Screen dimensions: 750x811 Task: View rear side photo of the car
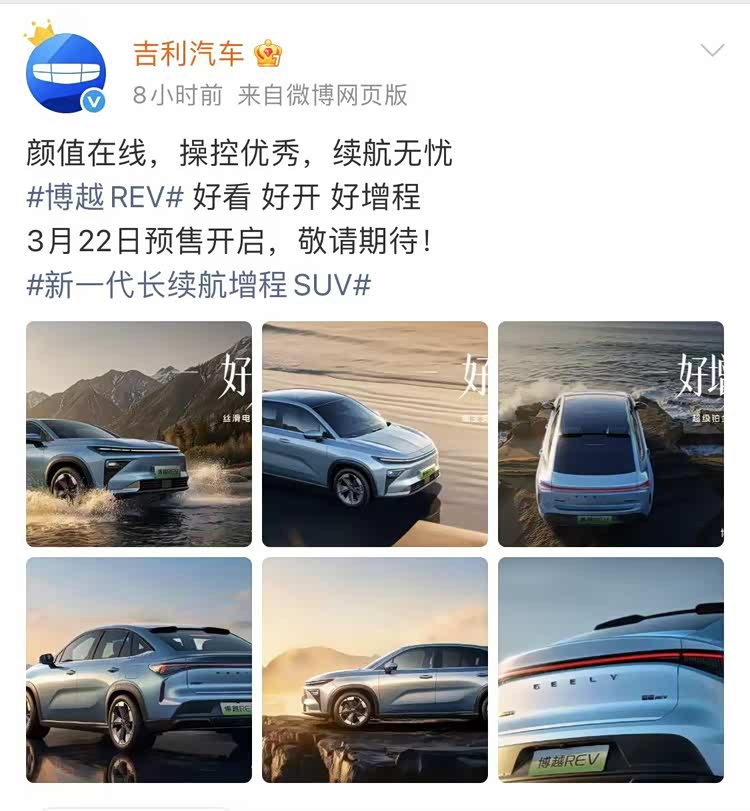click(x=139, y=670)
